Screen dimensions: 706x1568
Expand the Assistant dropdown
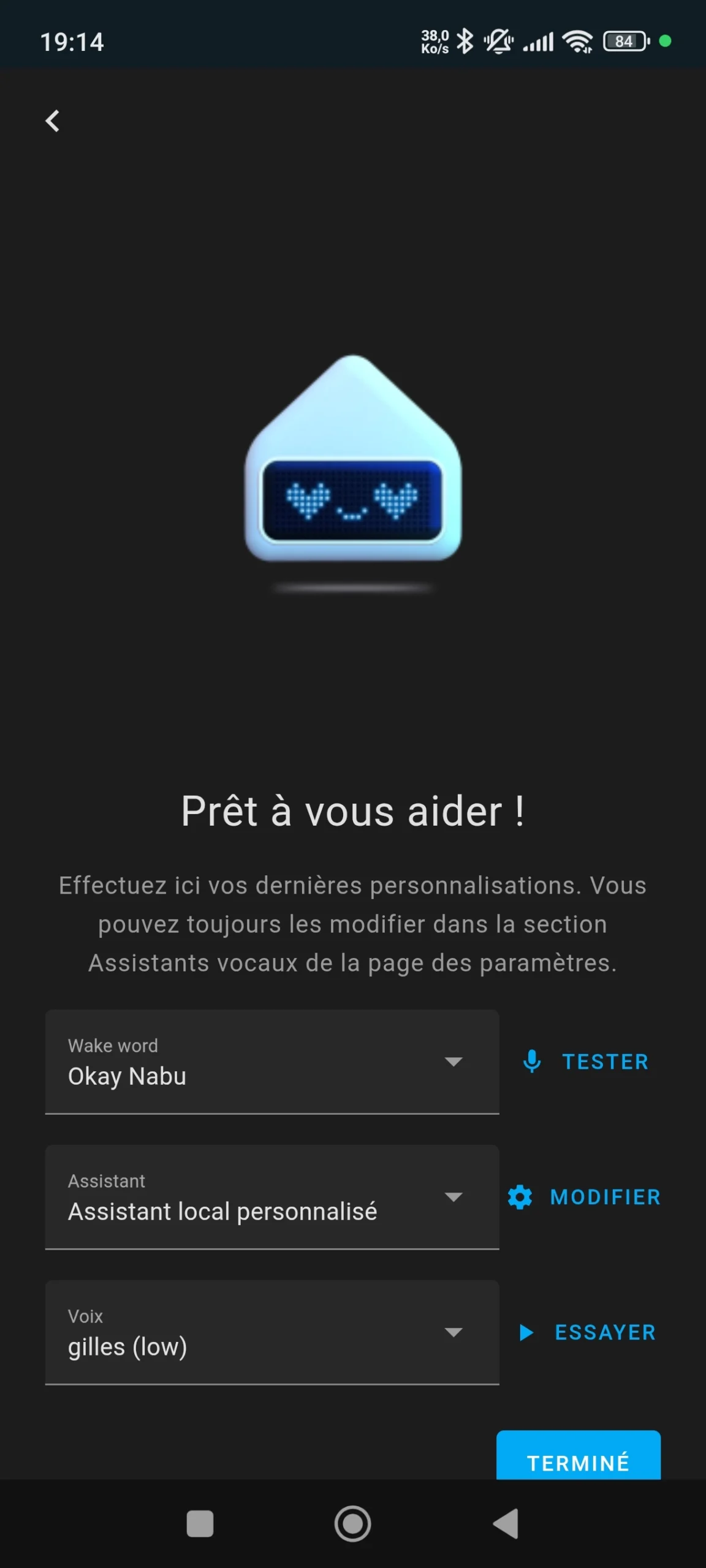tap(272, 1197)
